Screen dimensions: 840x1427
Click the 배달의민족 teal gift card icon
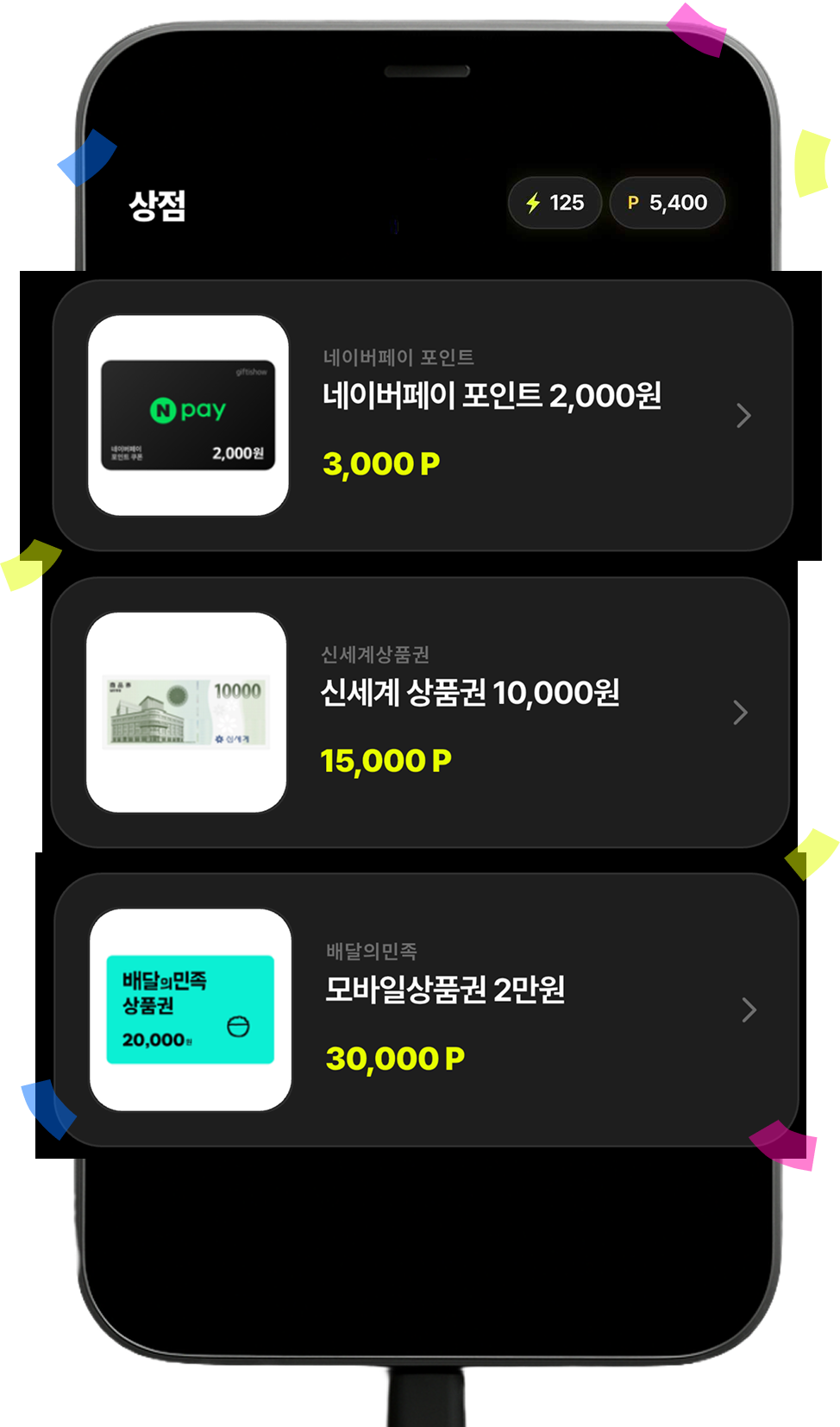[x=191, y=1009]
